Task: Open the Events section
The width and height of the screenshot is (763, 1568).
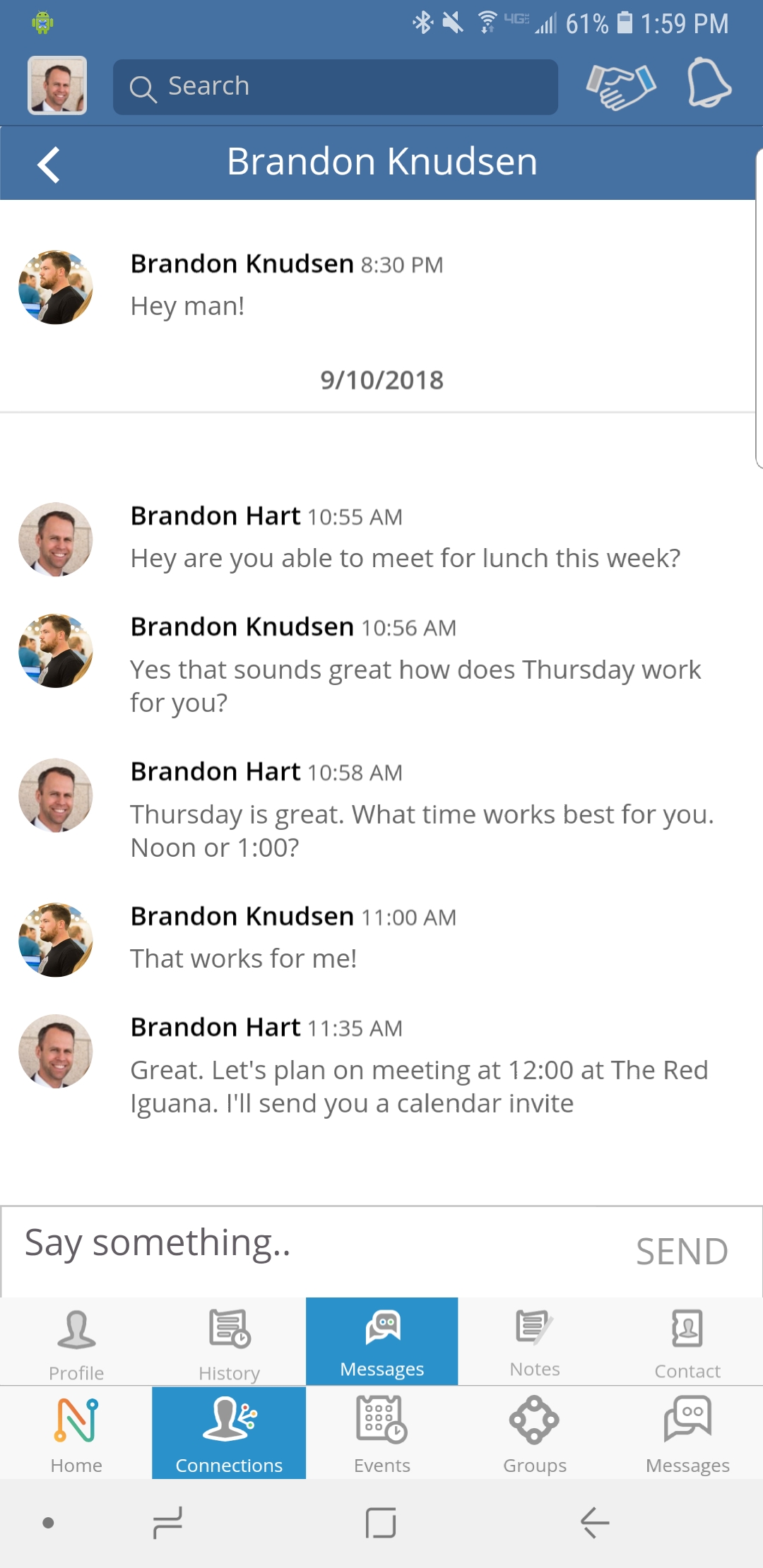Action: (x=381, y=1434)
